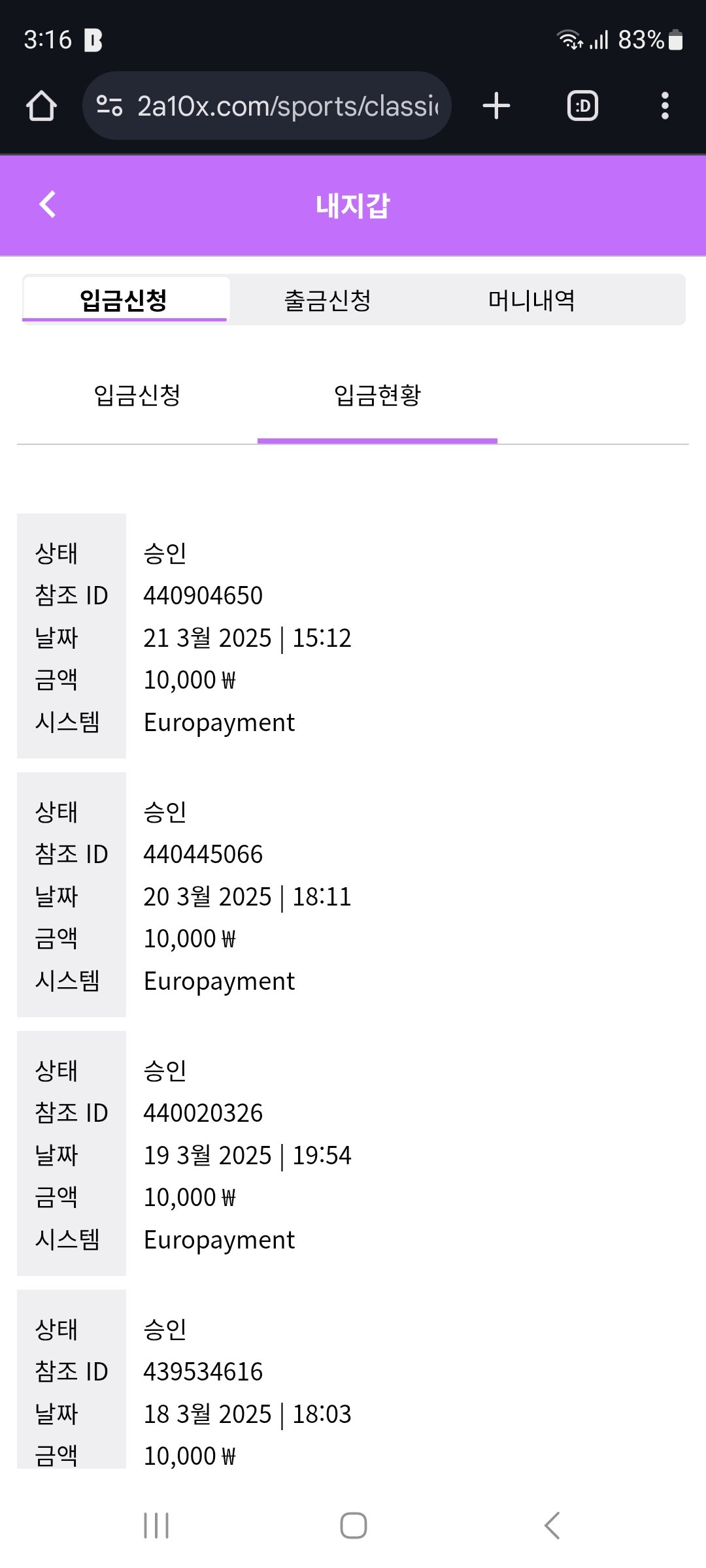
Task: Select the top 입금신청 tab with bold text
Action: pyautogui.click(x=124, y=301)
